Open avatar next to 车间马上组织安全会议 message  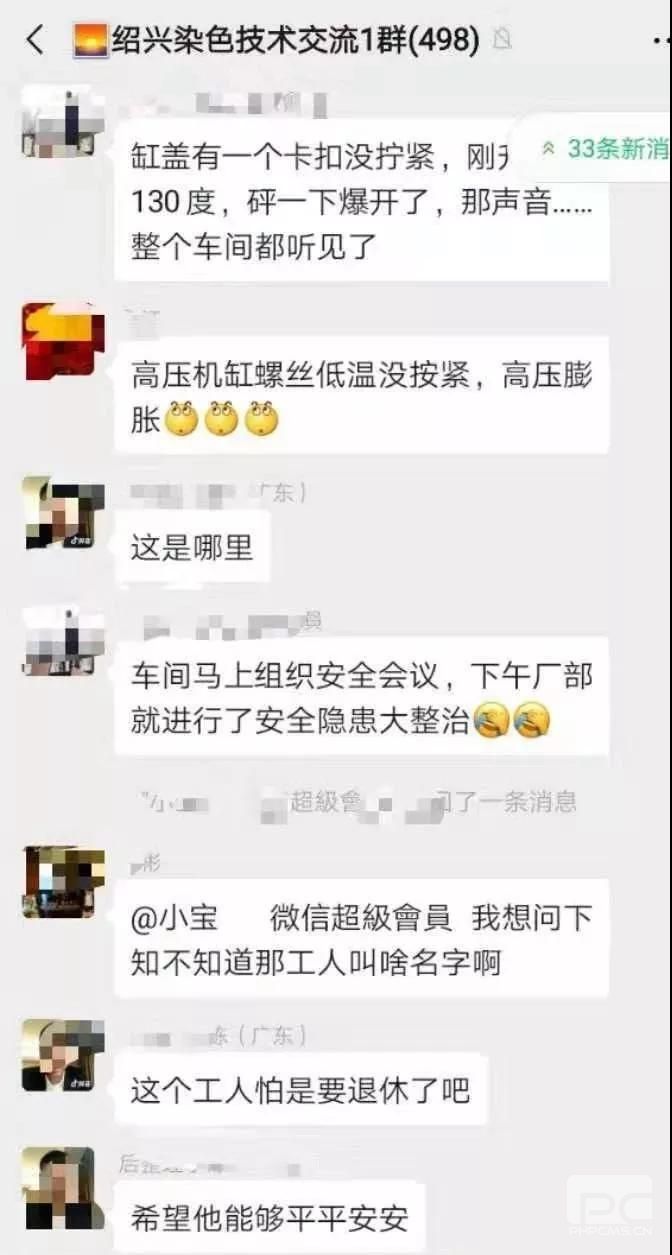63,640
